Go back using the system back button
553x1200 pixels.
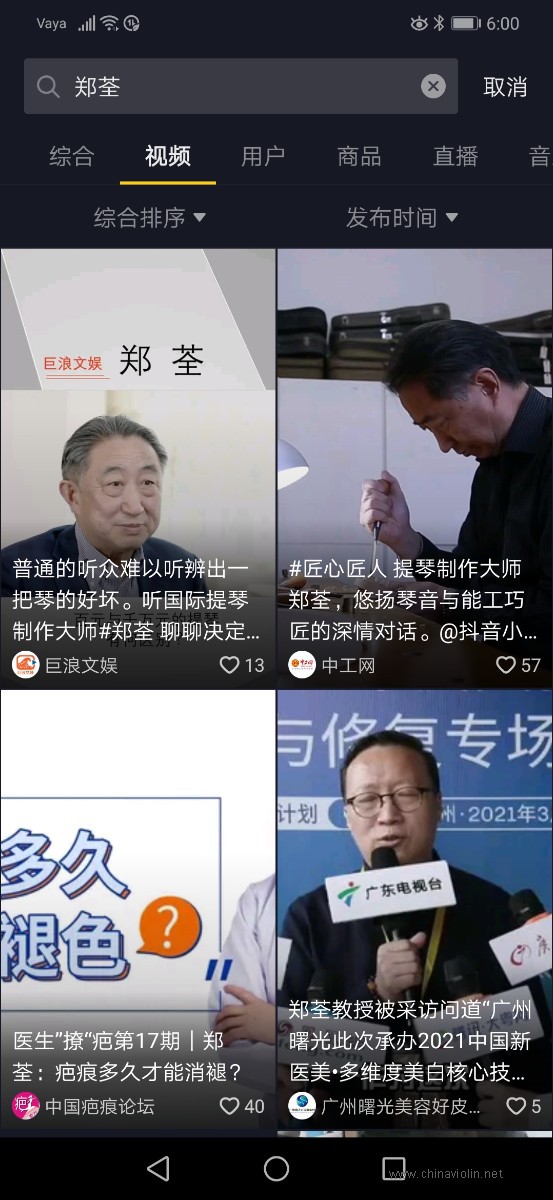pyautogui.click(x=158, y=1168)
